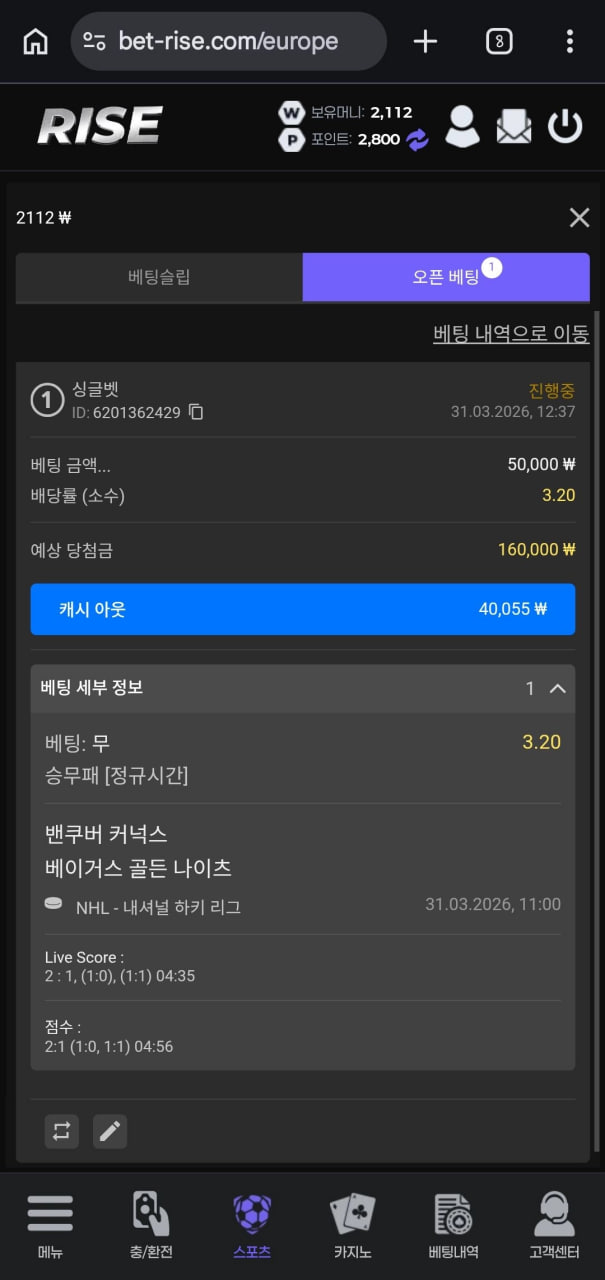
Task: Open the messages envelope
Action: (x=514, y=127)
